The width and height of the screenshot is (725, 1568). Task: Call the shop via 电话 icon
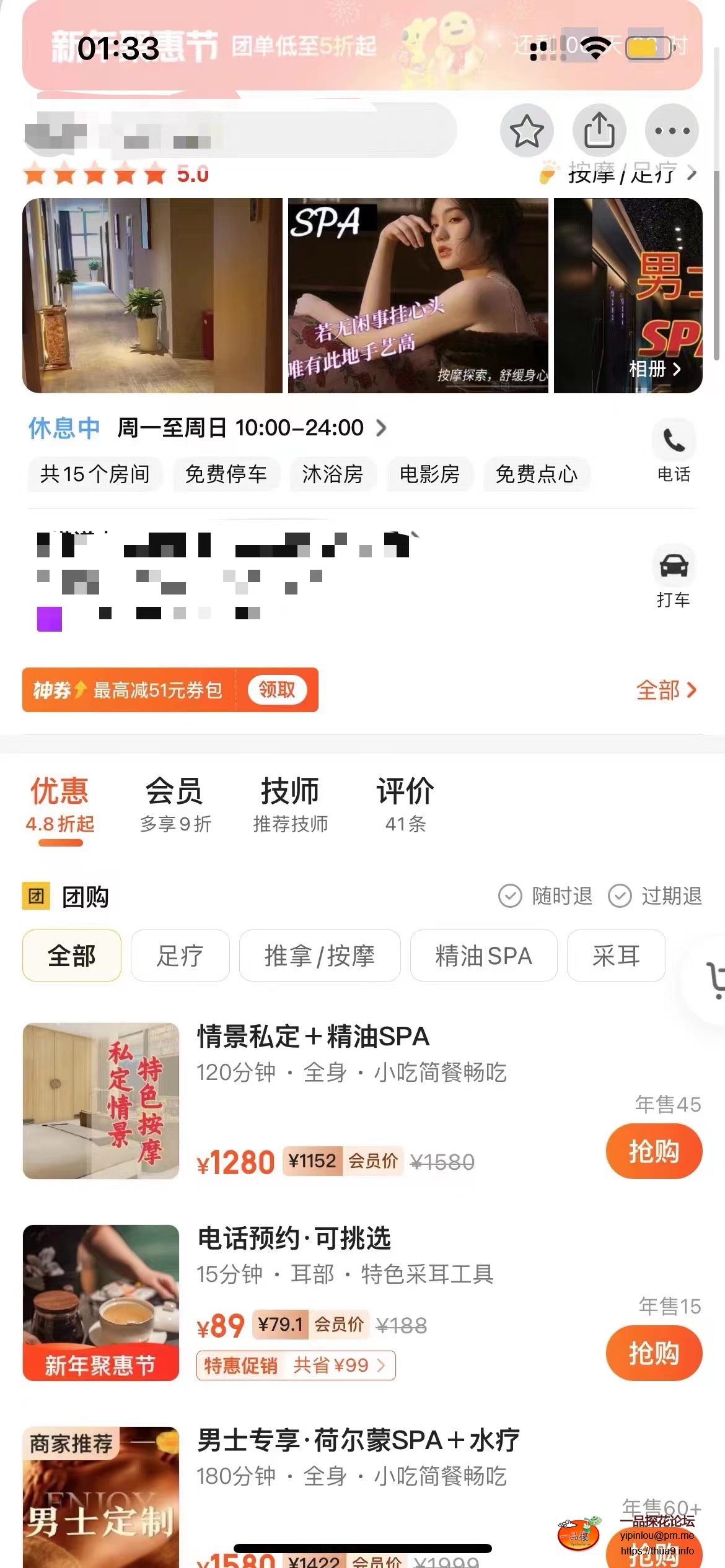pyautogui.click(x=674, y=451)
